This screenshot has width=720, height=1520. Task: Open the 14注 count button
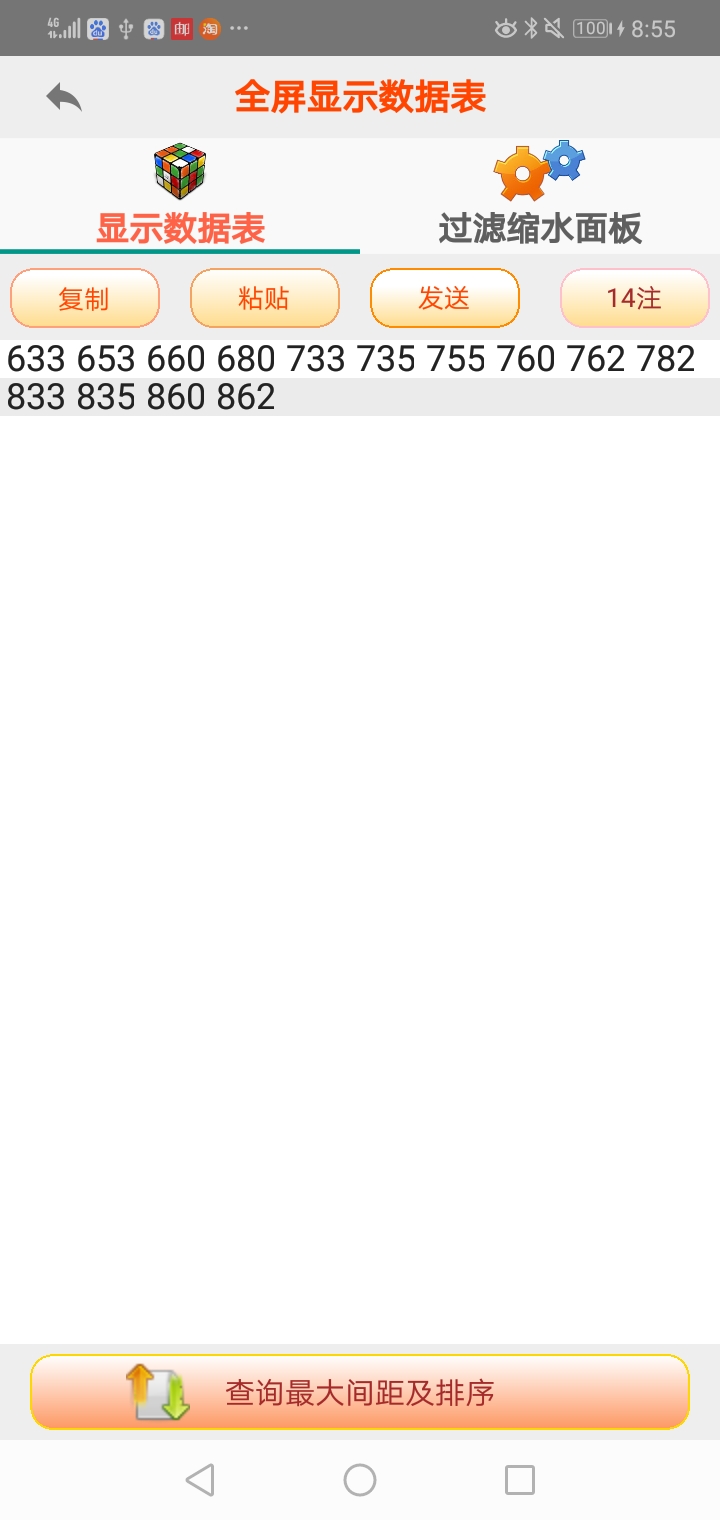tap(634, 298)
